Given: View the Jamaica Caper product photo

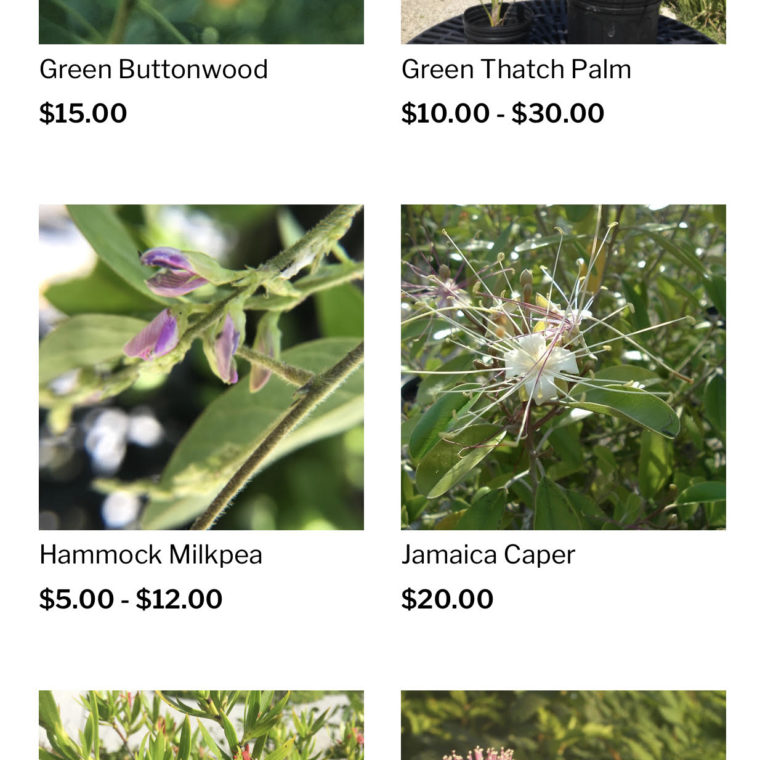Looking at the screenshot, I should tap(563, 367).
